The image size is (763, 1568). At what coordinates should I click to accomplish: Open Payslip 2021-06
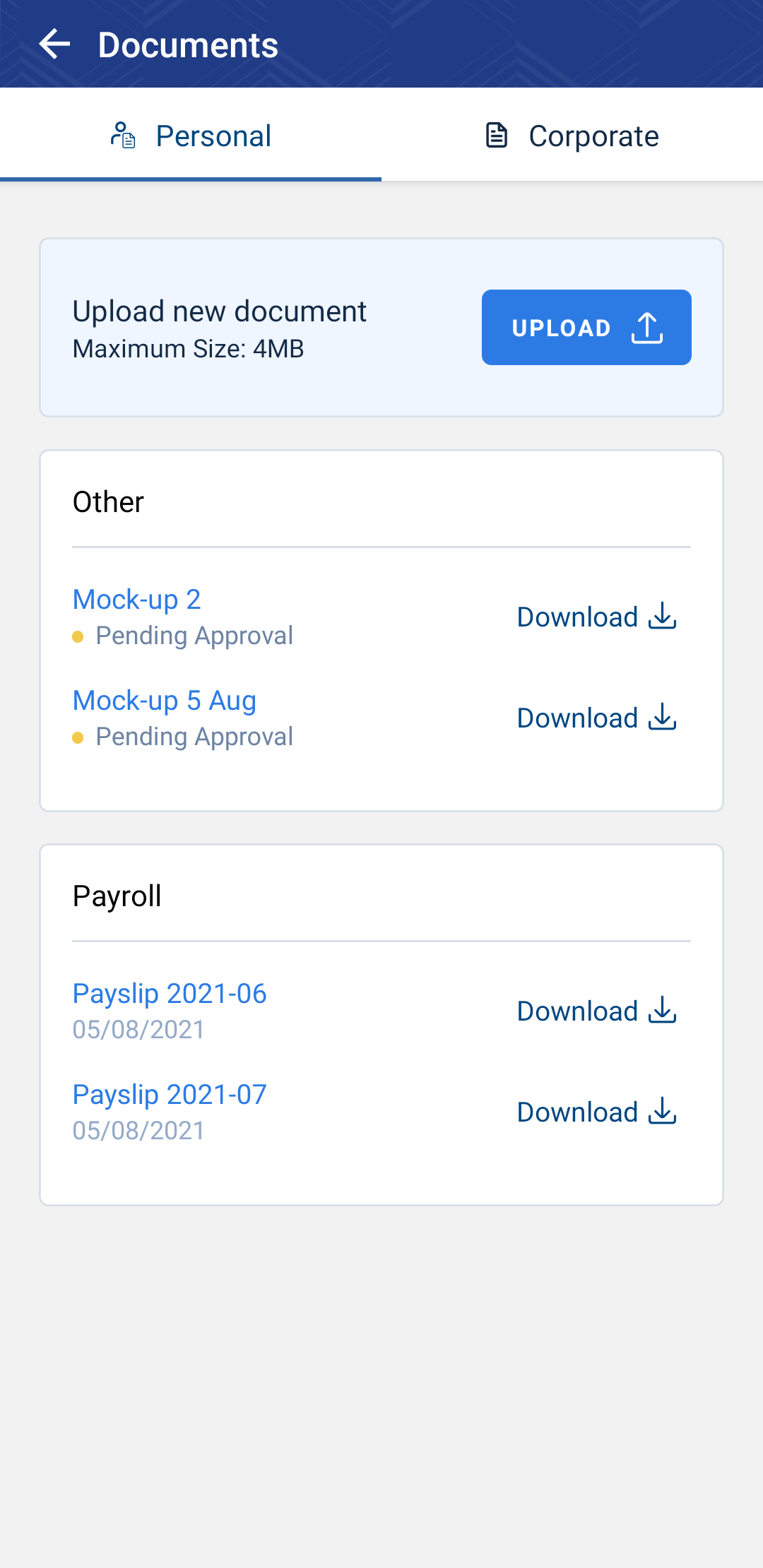[x=170, y=994]
